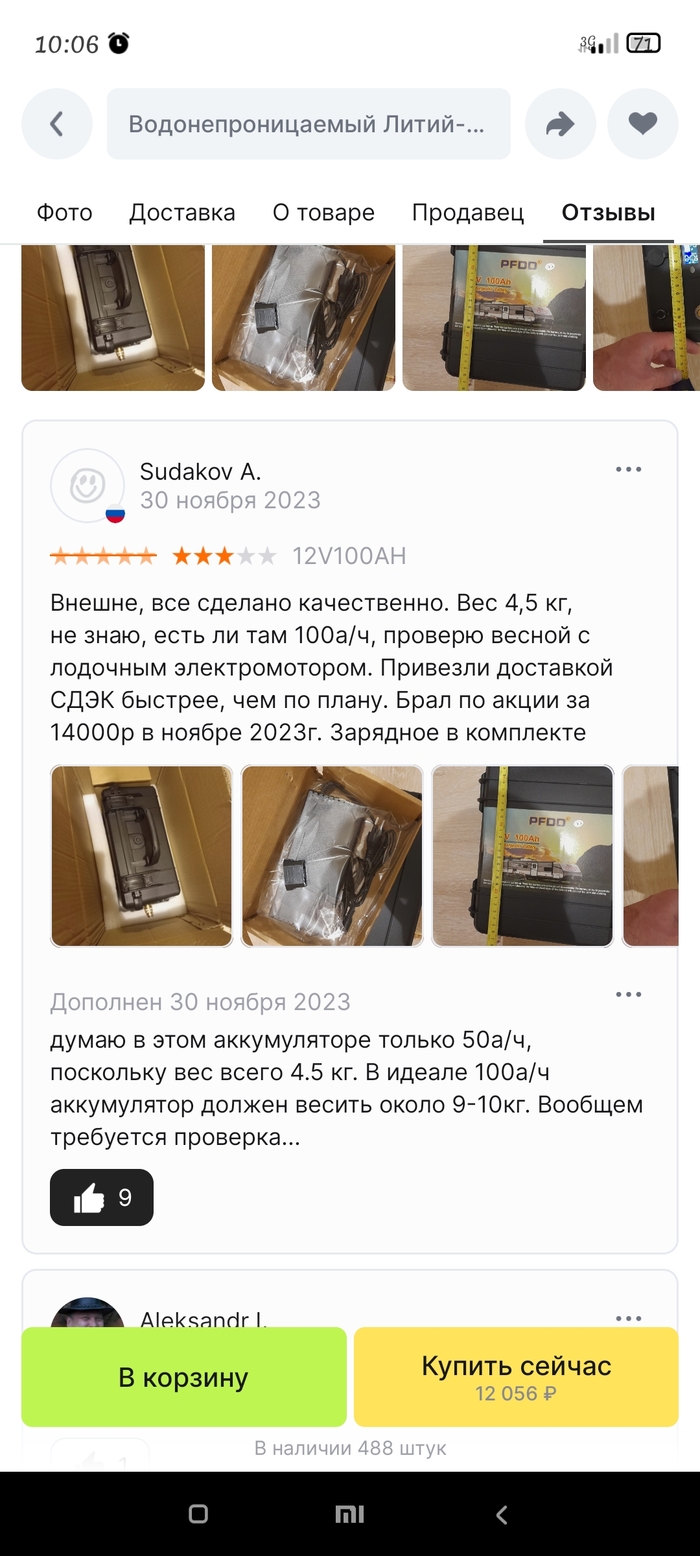Tap the product title search field
Viewport: 700px width, 1556px height.
[308, 124]
